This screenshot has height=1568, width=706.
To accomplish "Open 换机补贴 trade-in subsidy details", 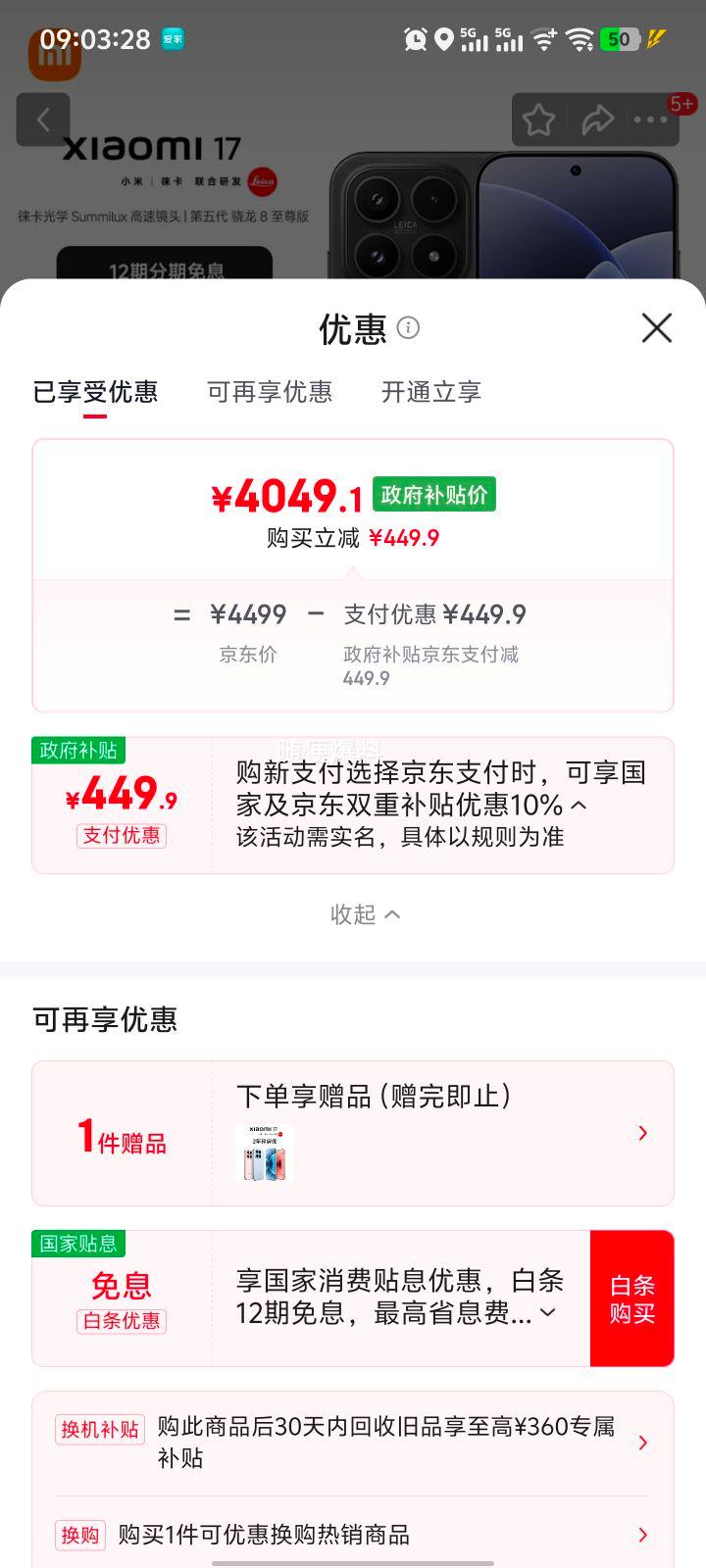I will pos(642,1443).
